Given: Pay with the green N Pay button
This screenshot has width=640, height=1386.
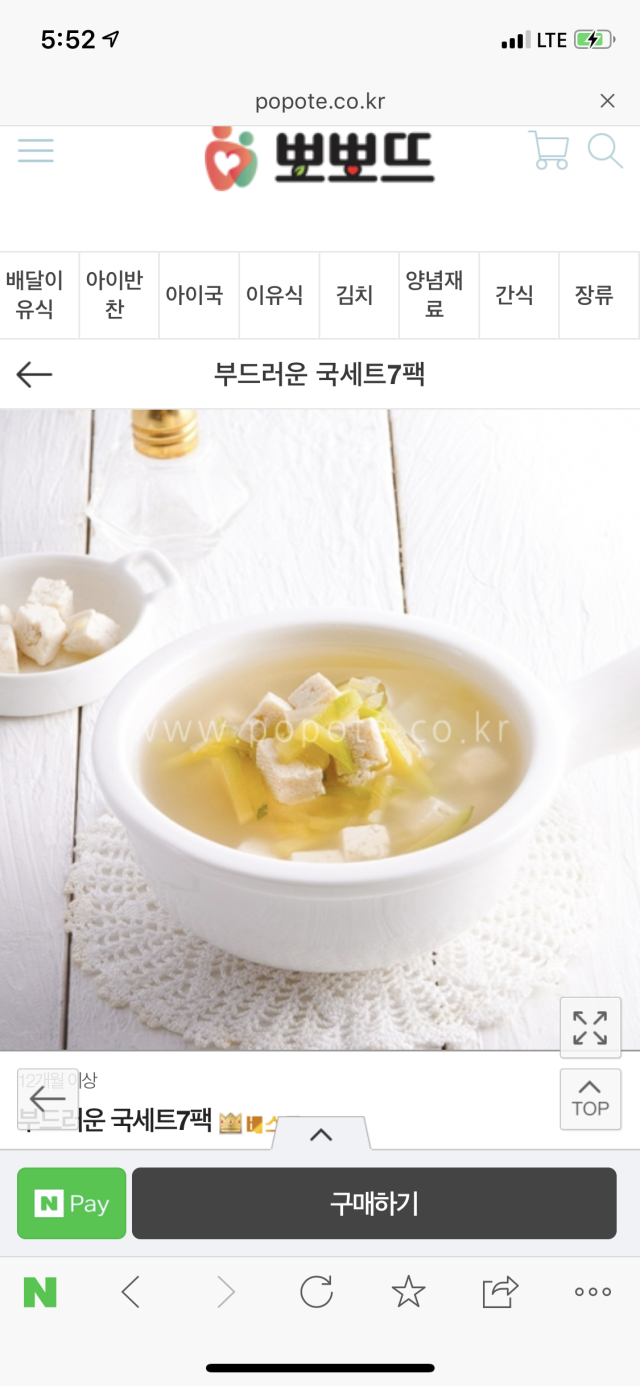Looking at the screenshot, I should (x=71, y=1203).
